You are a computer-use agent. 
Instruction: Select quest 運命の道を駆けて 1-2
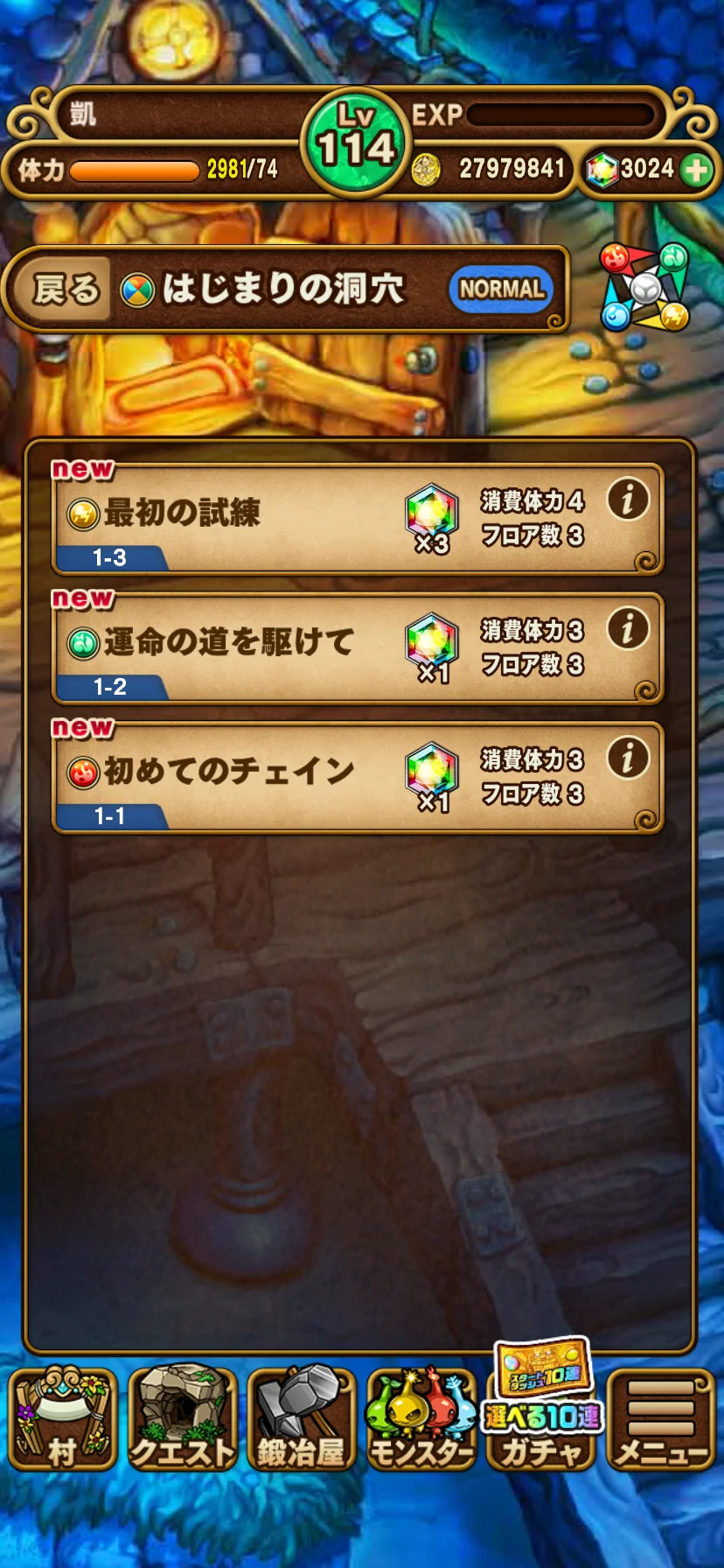pos(262,646)
